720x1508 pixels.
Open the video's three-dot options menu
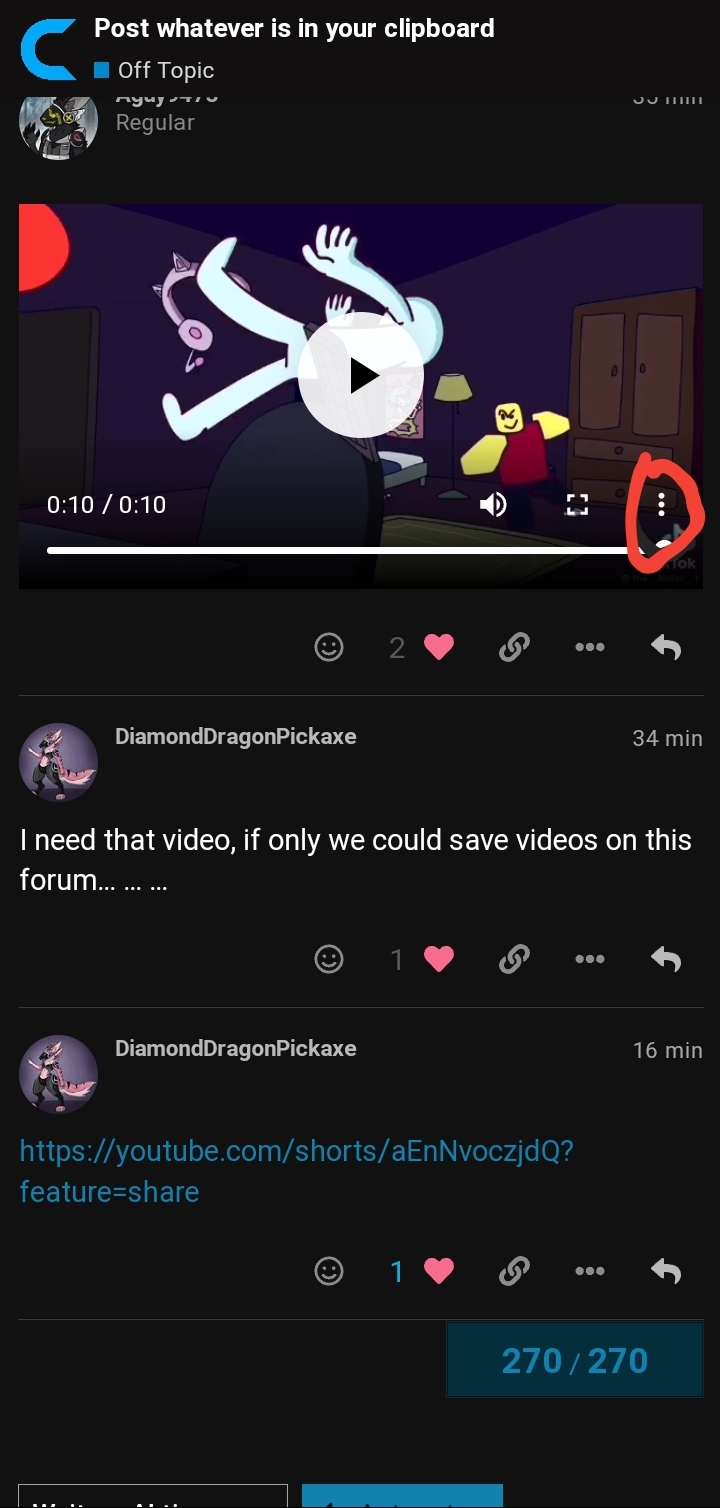(661, 504)
